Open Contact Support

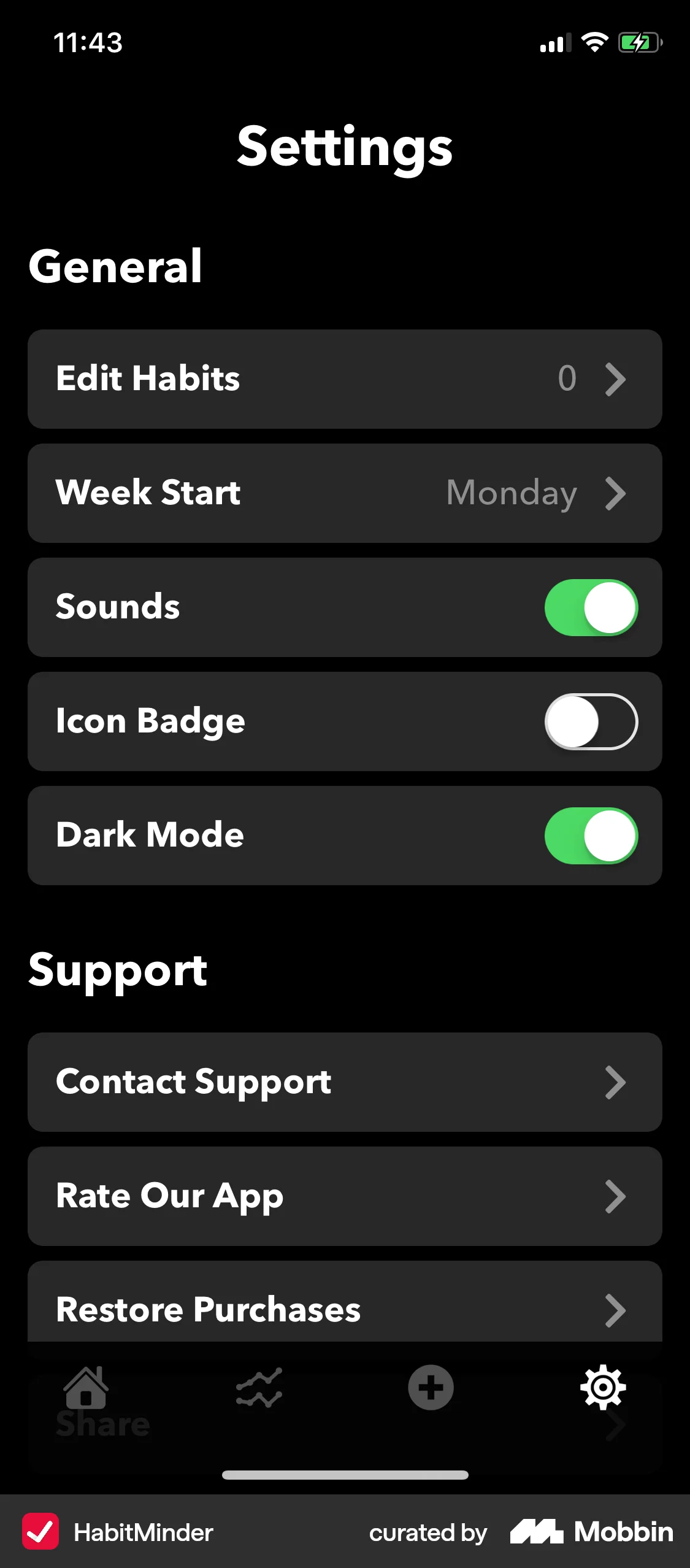[345, 1082]
